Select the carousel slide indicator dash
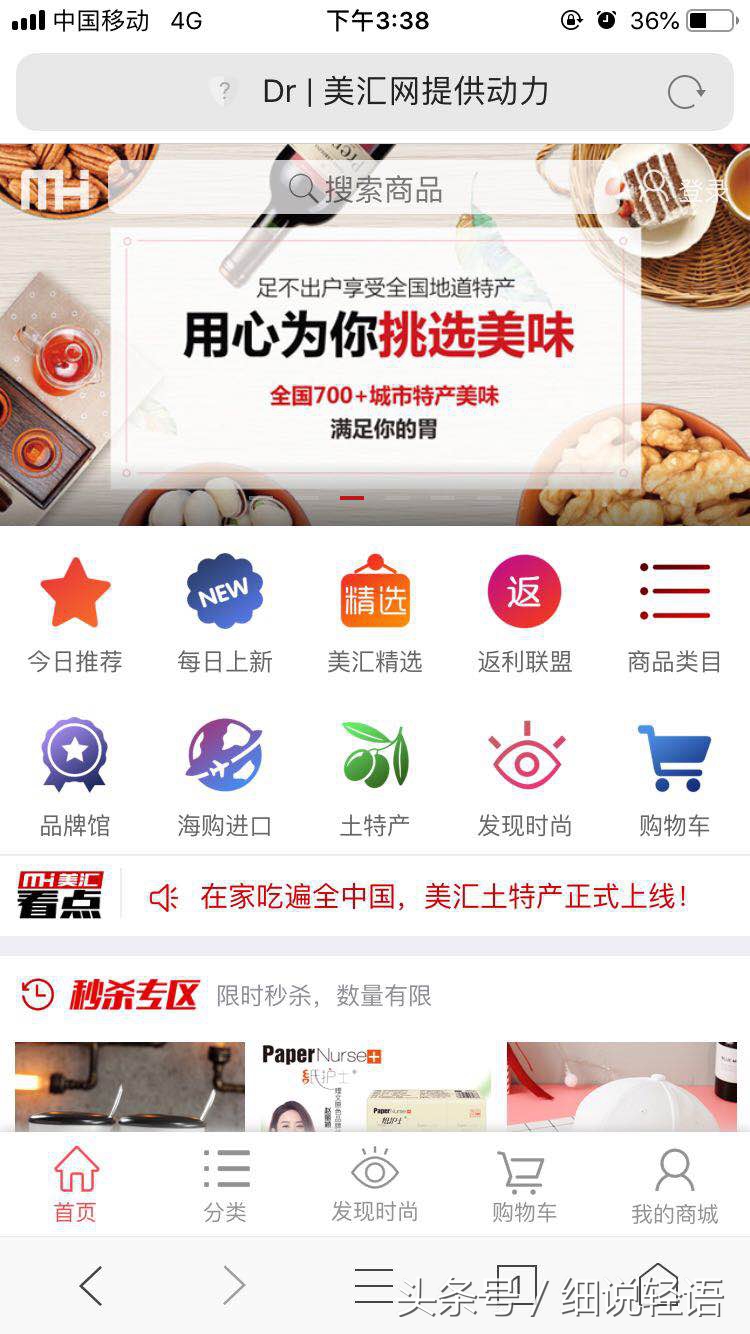 pyautogui.click(x=352, y=497)
